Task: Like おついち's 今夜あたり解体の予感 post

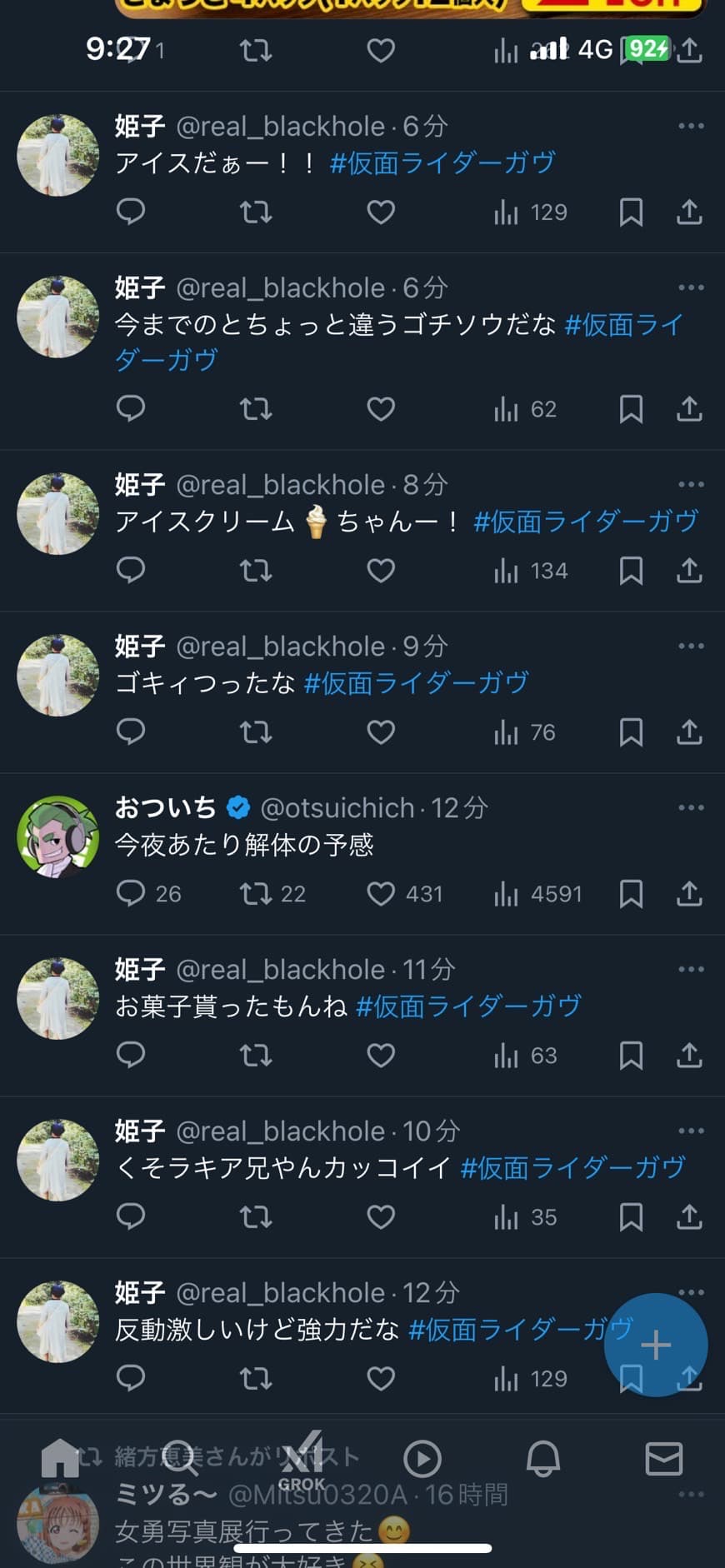Action: tap(405, 894)
